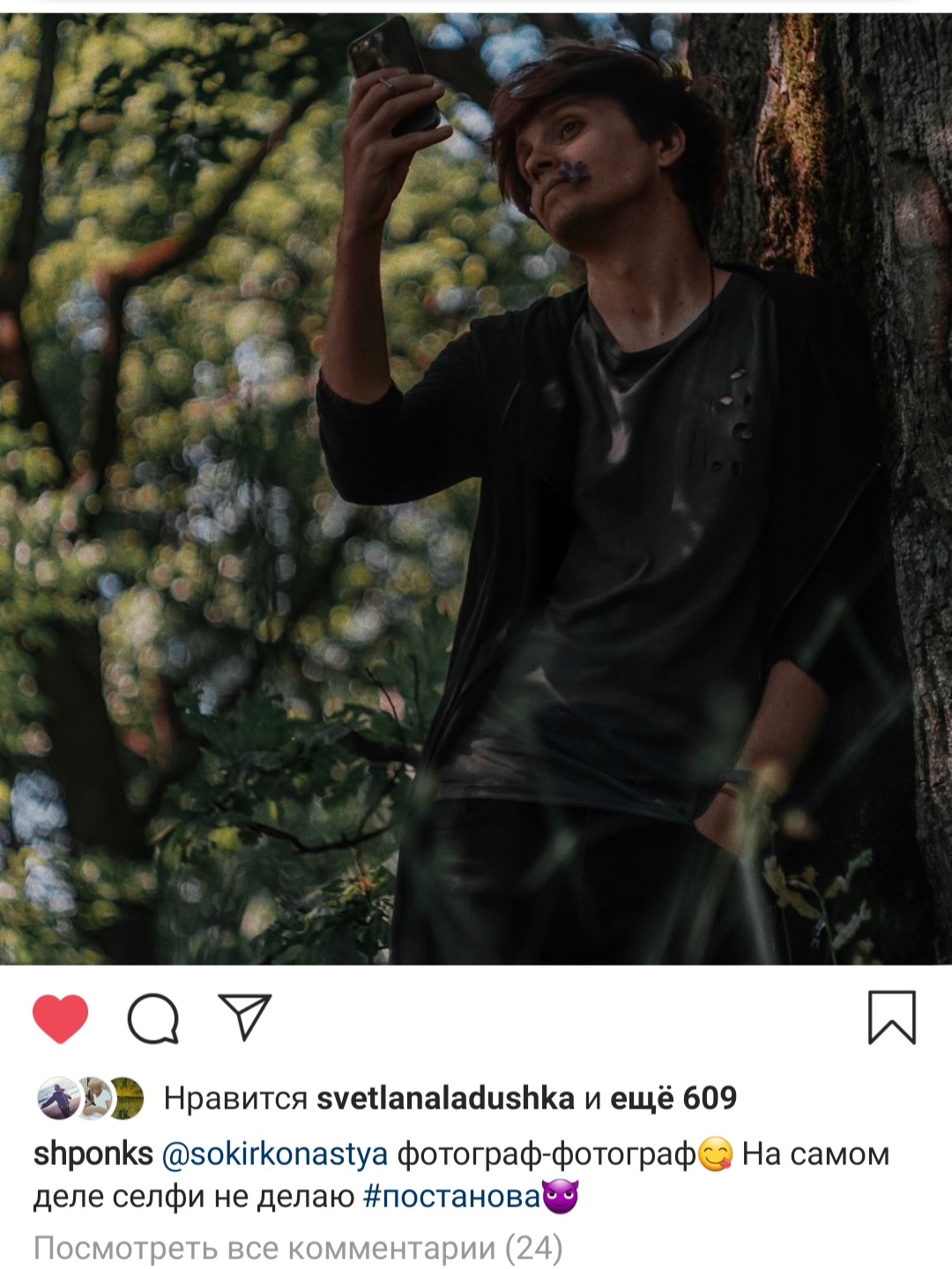
Task: Tap the post photo
Action: (x=476, y=489)
